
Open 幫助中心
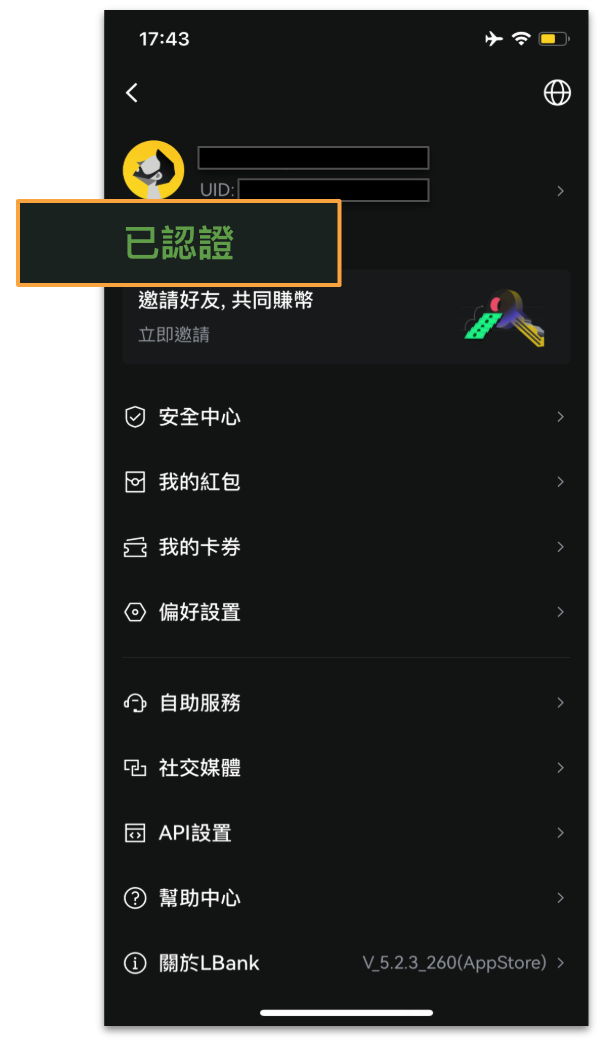pyautogui.click(x=346, y=898)
